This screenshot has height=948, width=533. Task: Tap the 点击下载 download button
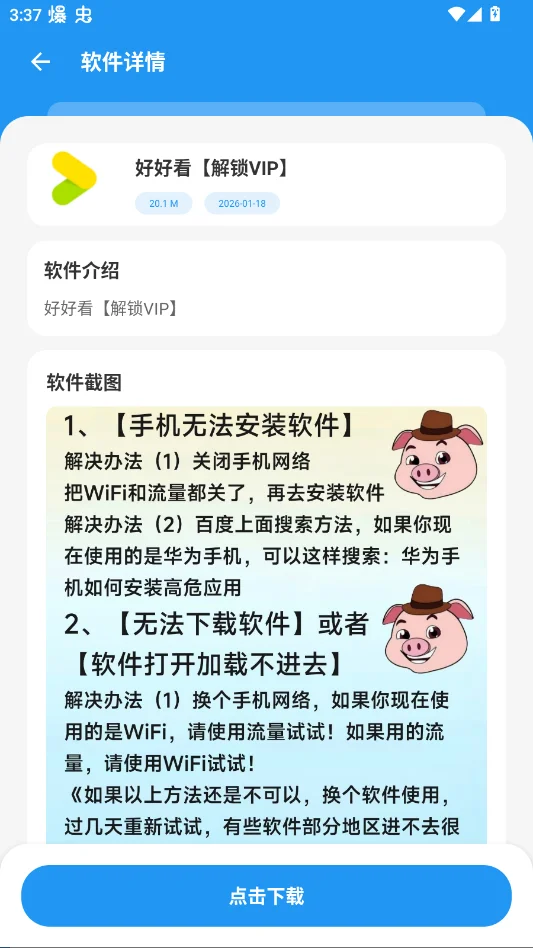pyautogui.click(x=266, y=895)
